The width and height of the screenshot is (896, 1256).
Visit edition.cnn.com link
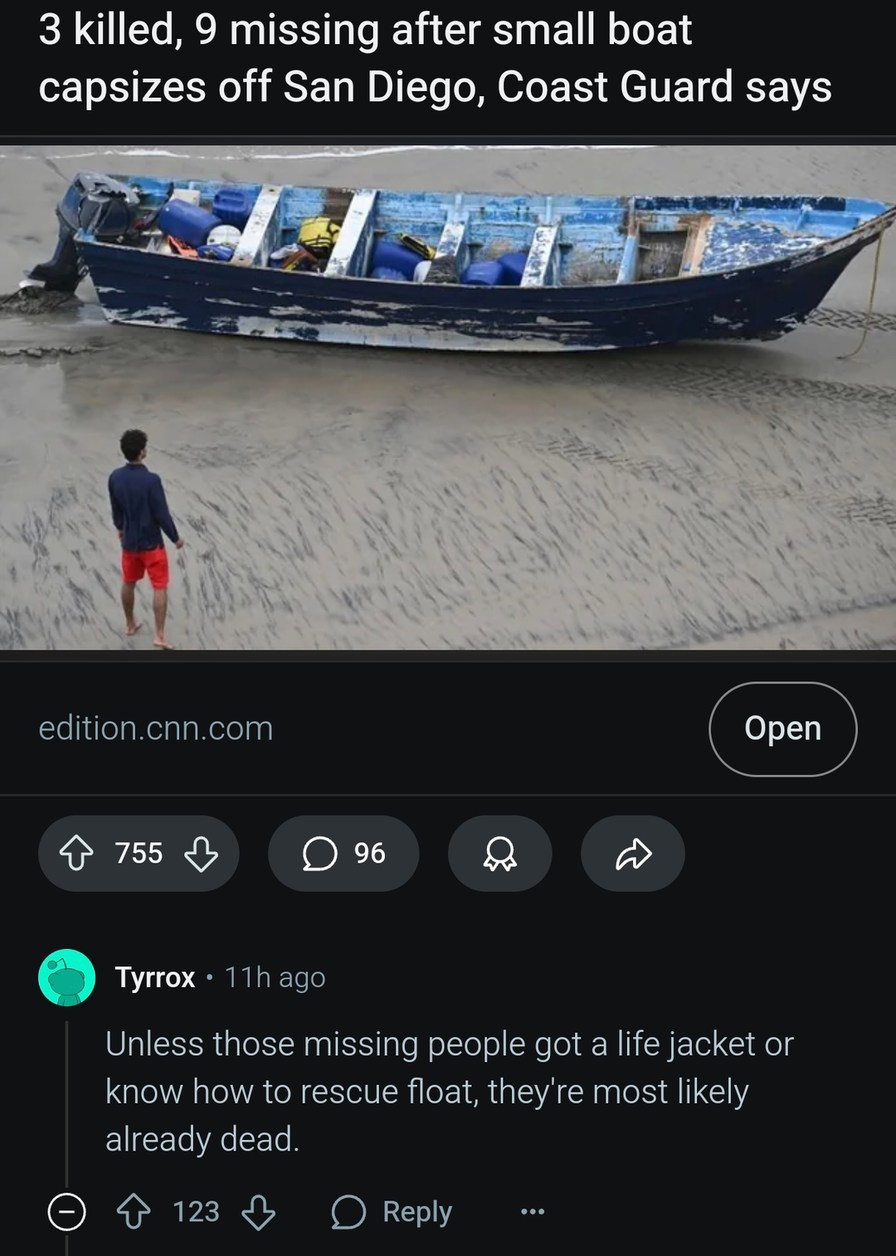click(x=156, y=728)
